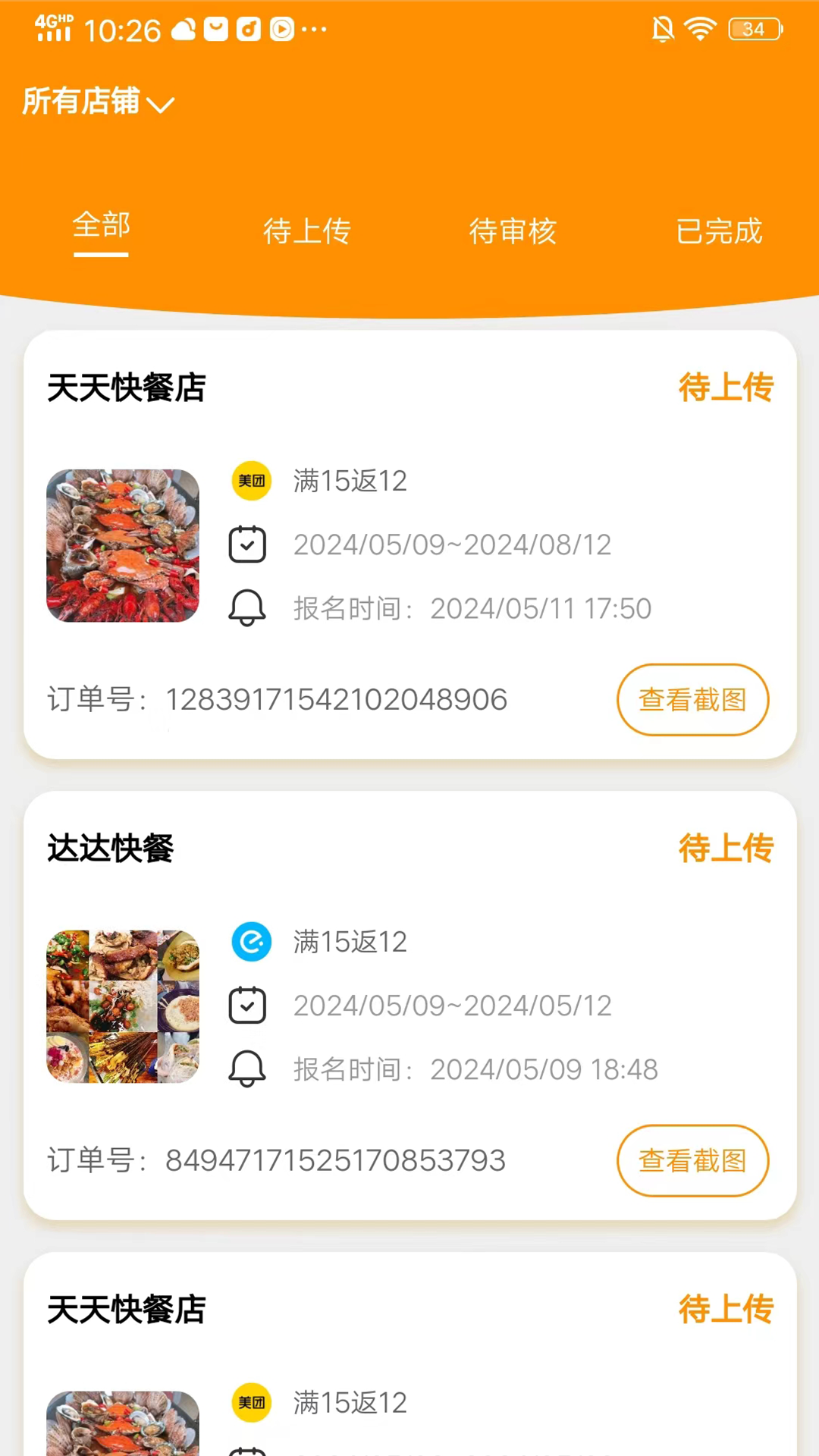819x1456 pixels.
Task: Switch to the 待上传 tab
Action: pyautogui.click(x=306, y=231)
